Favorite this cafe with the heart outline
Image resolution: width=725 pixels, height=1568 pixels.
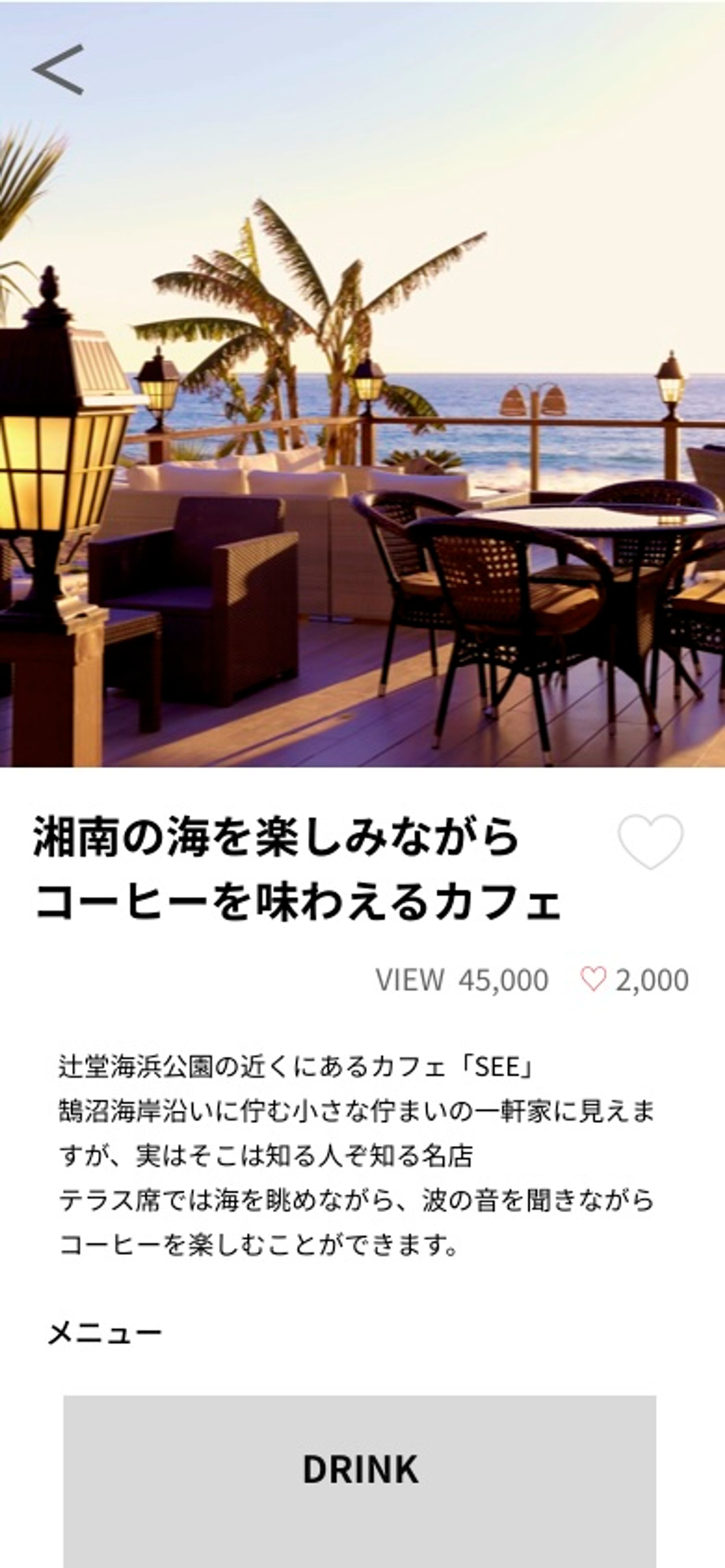tap(650, 841)
